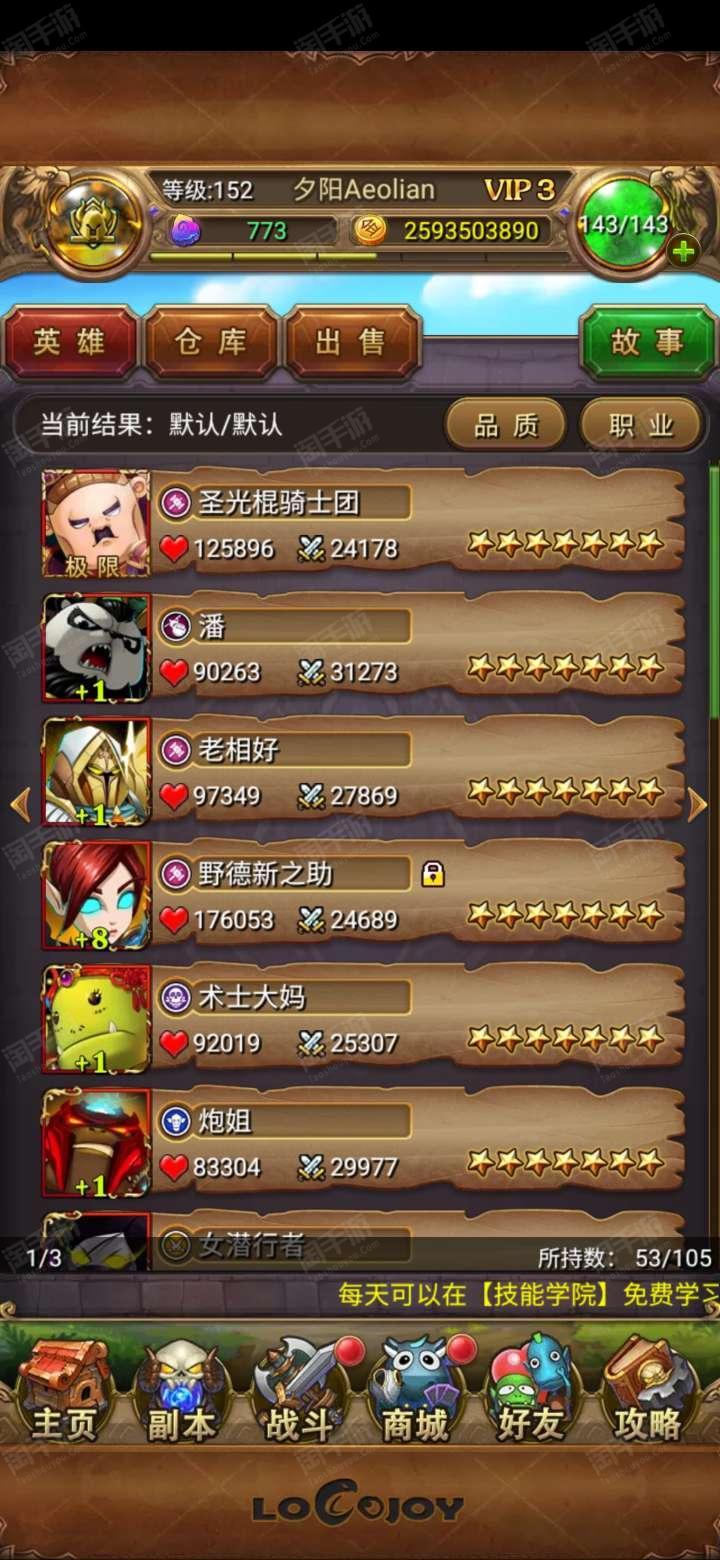
Task: Open the 好友 friends section
Action: click(x=533, y=1392)
